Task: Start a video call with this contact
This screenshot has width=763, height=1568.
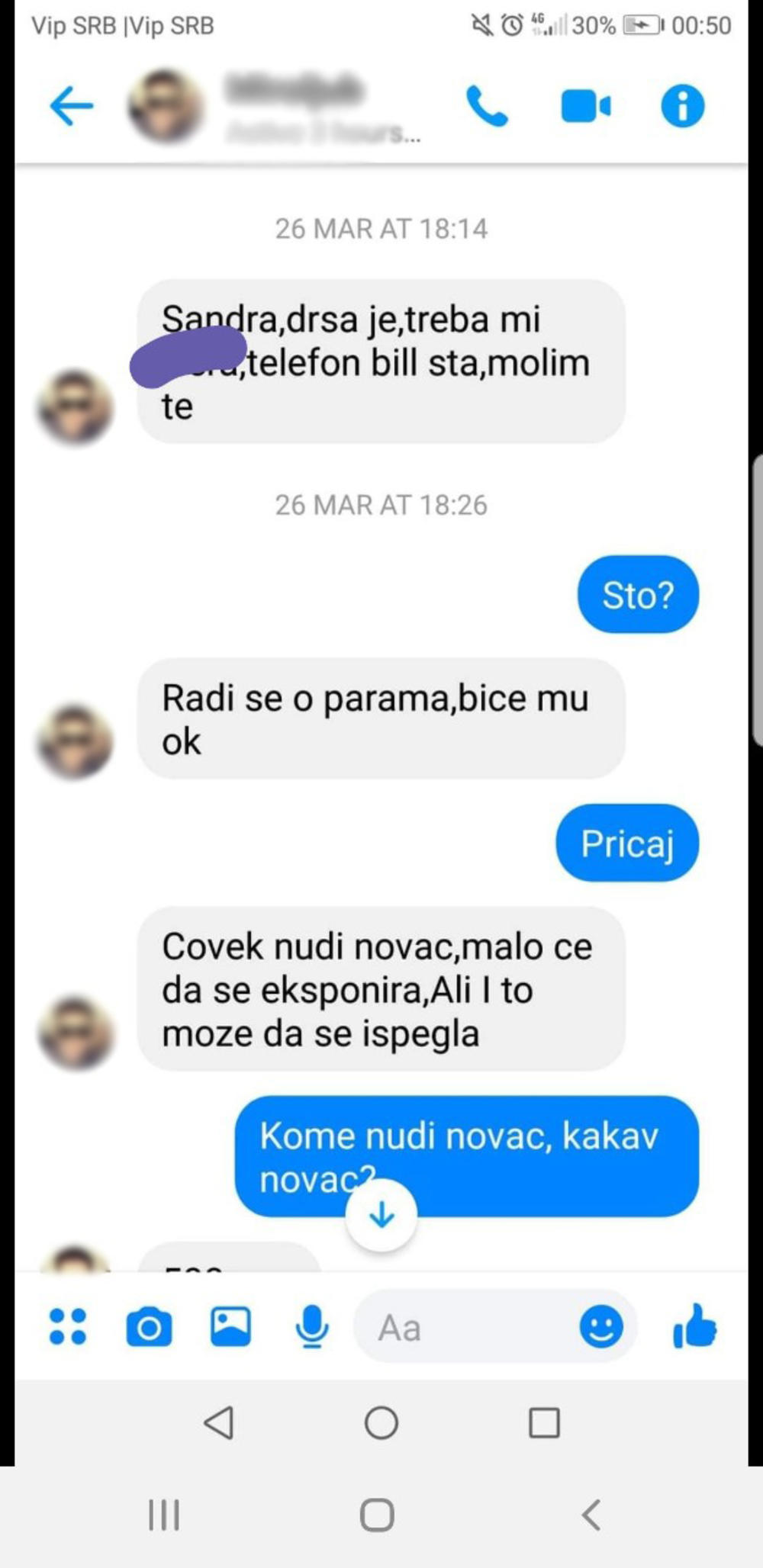Action: click(x=585, y=106)
